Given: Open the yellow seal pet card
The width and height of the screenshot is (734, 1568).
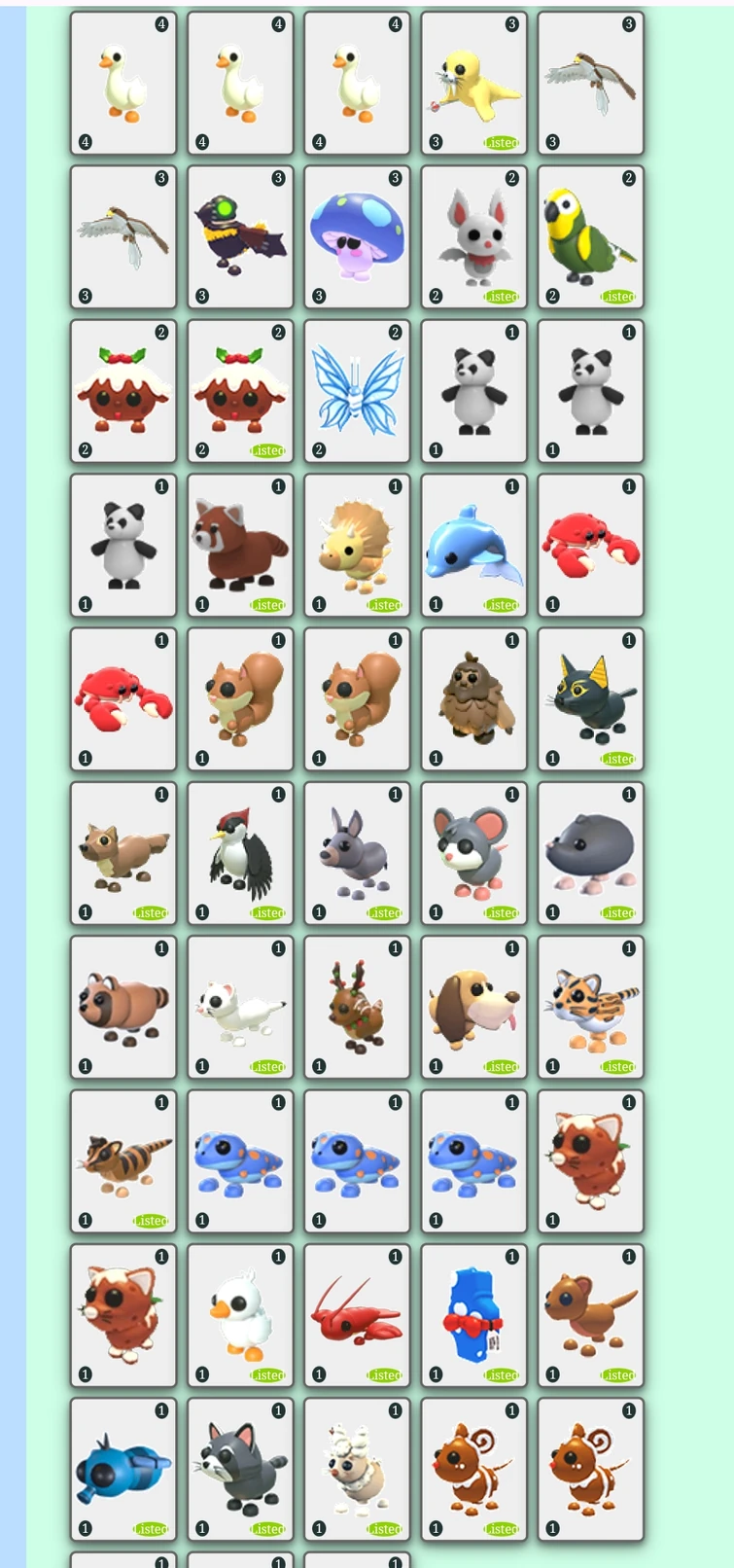Looking at the screenshot, I should (473, 84).
